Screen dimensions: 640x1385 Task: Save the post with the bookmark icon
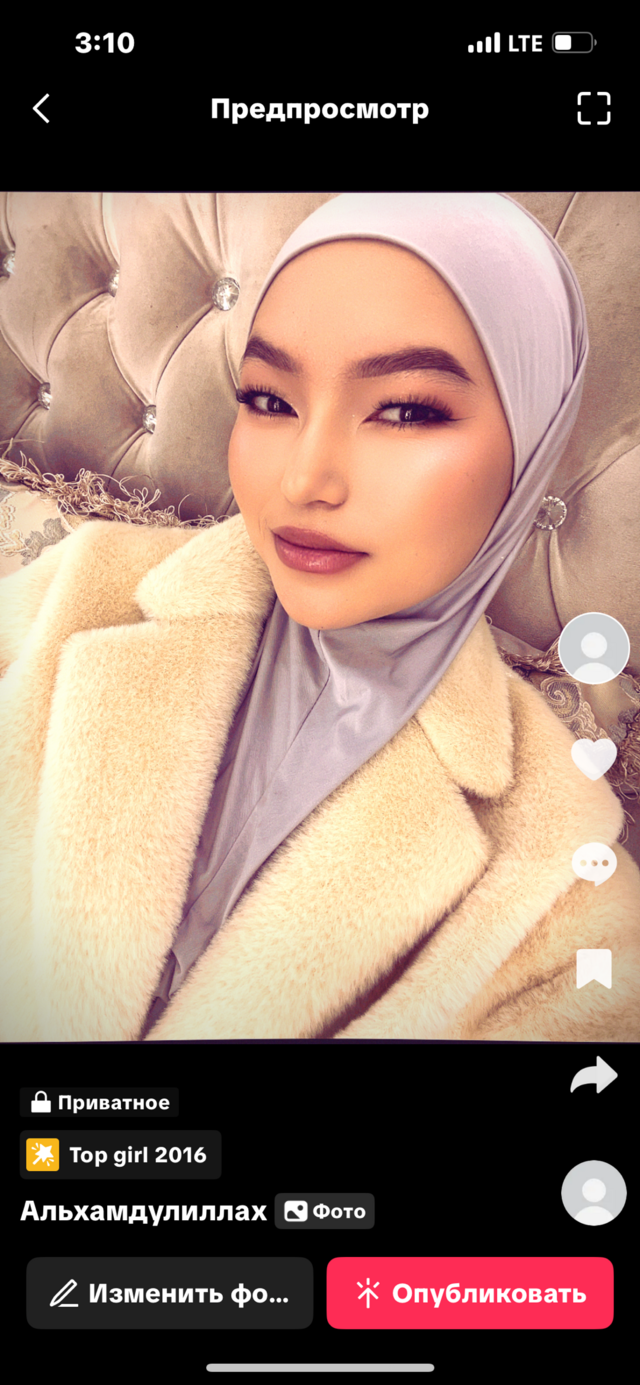pos(593,969)
